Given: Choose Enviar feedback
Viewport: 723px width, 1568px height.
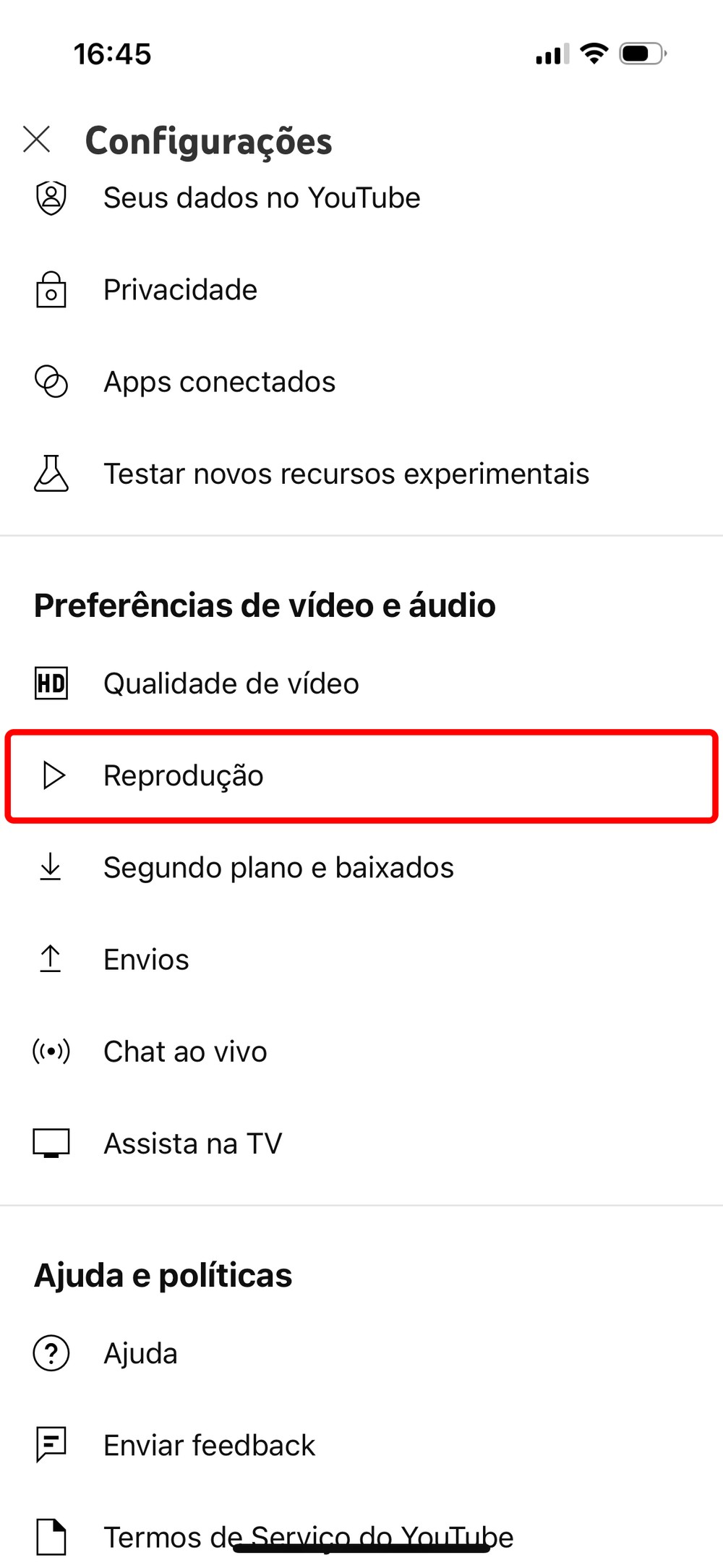Looking at the screenshot, I should click(x=209, y=1445).
